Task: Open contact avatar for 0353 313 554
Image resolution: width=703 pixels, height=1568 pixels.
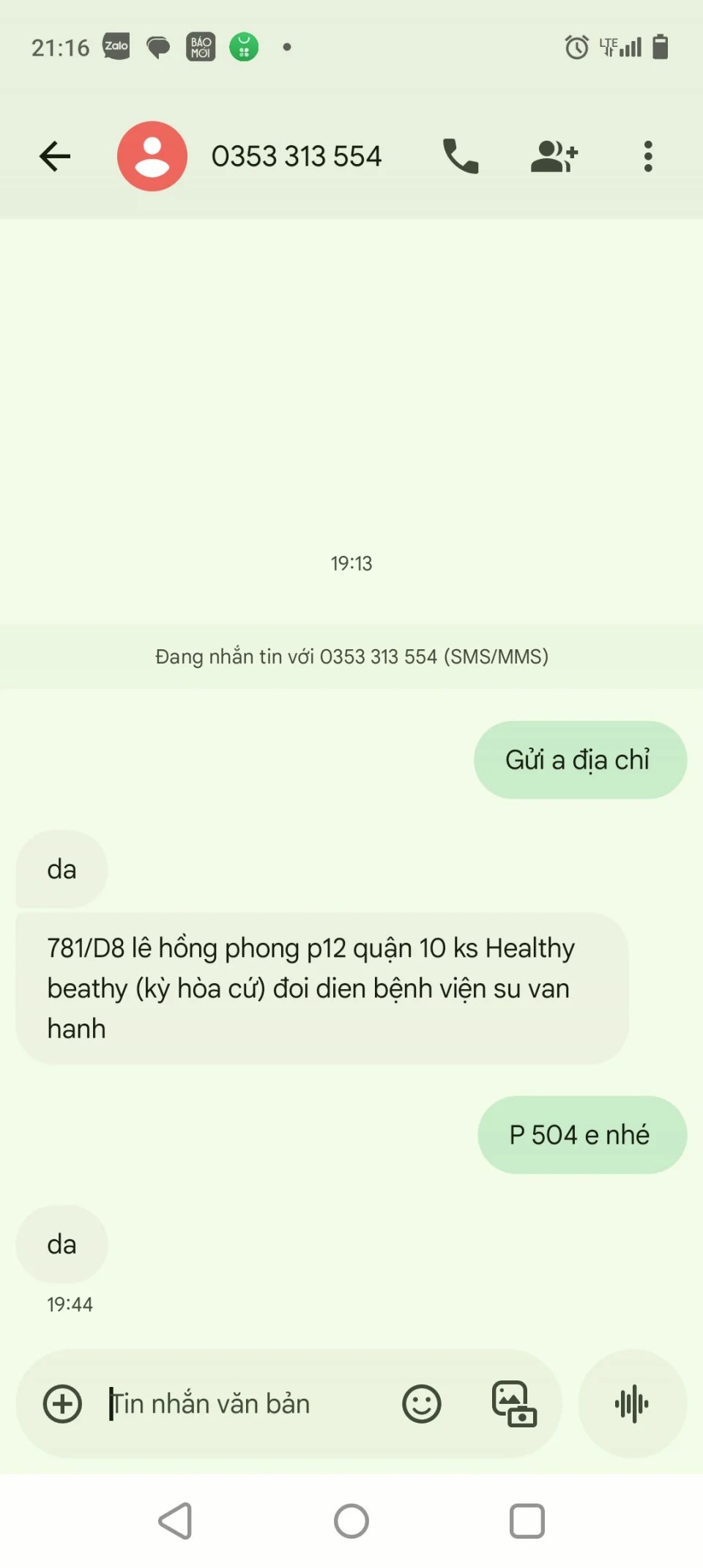Action: point(152,156)
